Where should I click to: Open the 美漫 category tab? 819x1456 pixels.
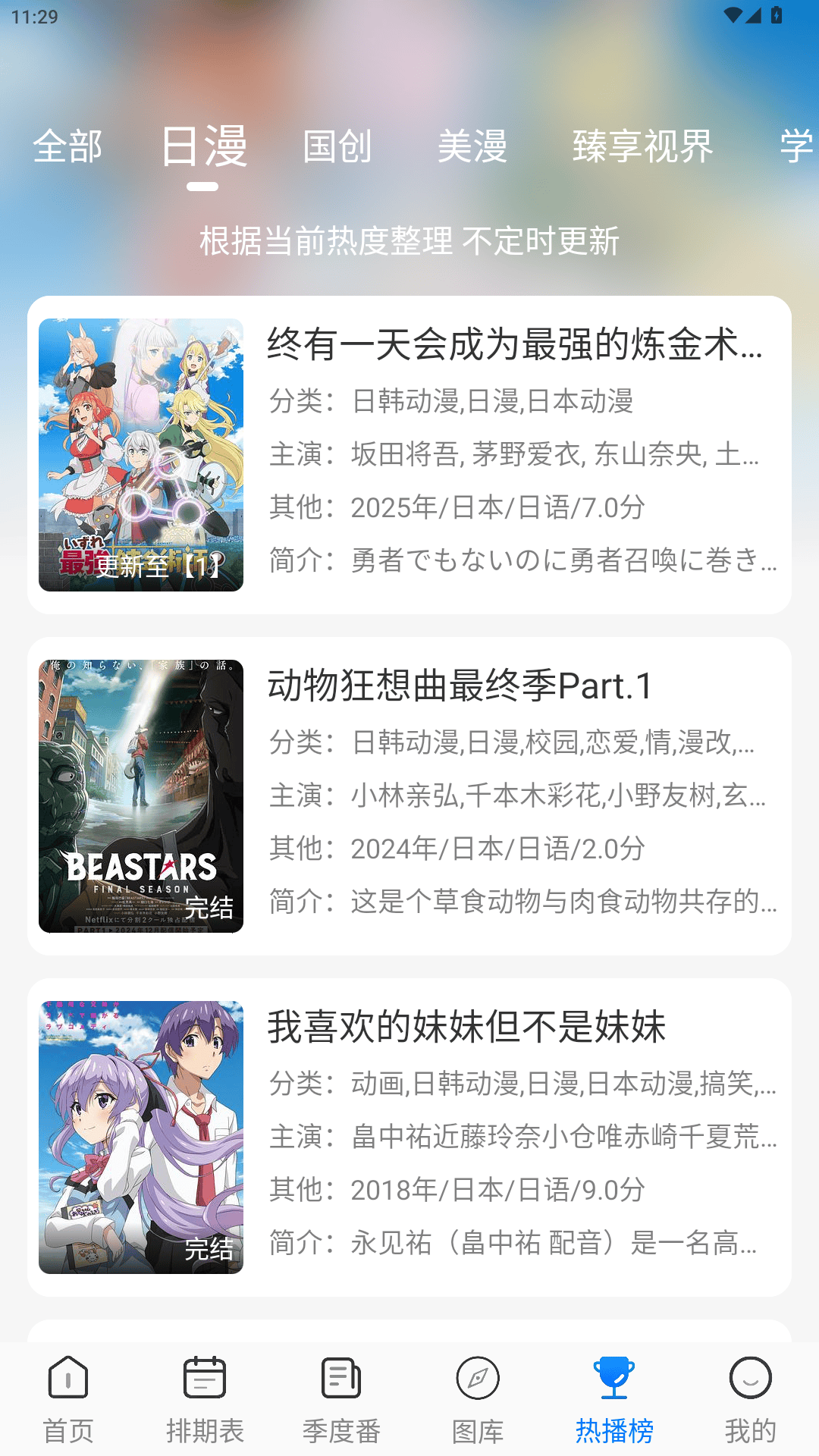472,146
